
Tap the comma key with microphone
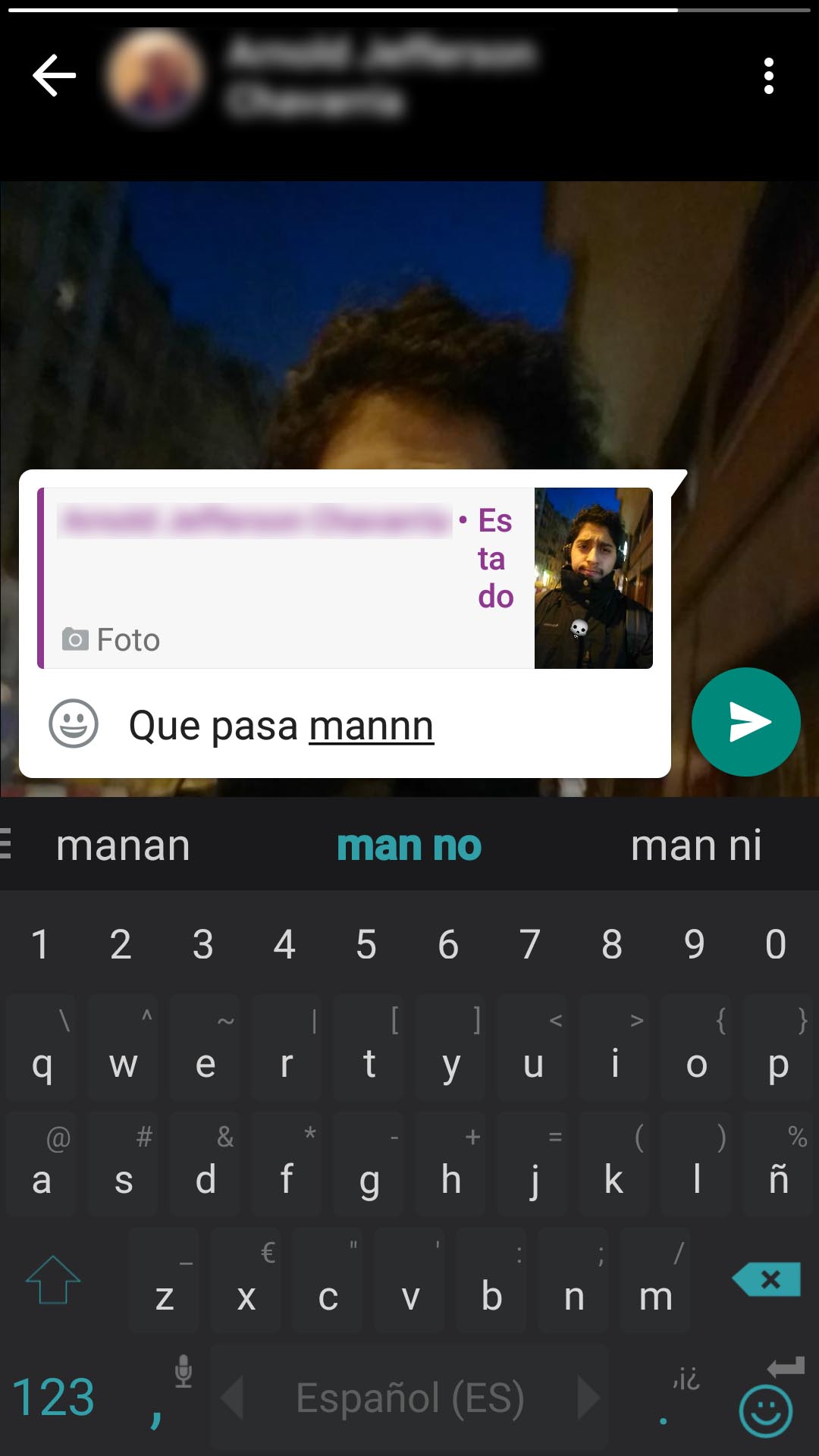click(x=167, y=1398)
